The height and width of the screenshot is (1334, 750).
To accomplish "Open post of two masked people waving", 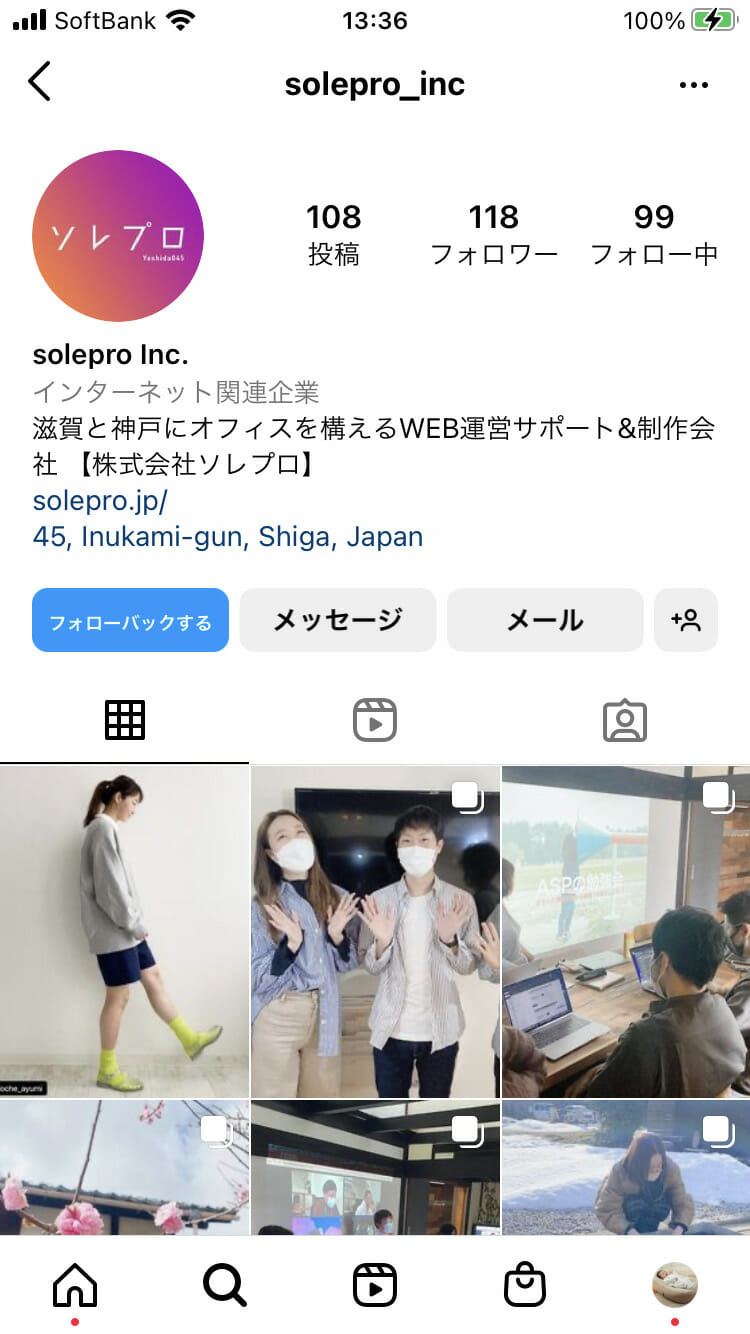I will [375, 932].
